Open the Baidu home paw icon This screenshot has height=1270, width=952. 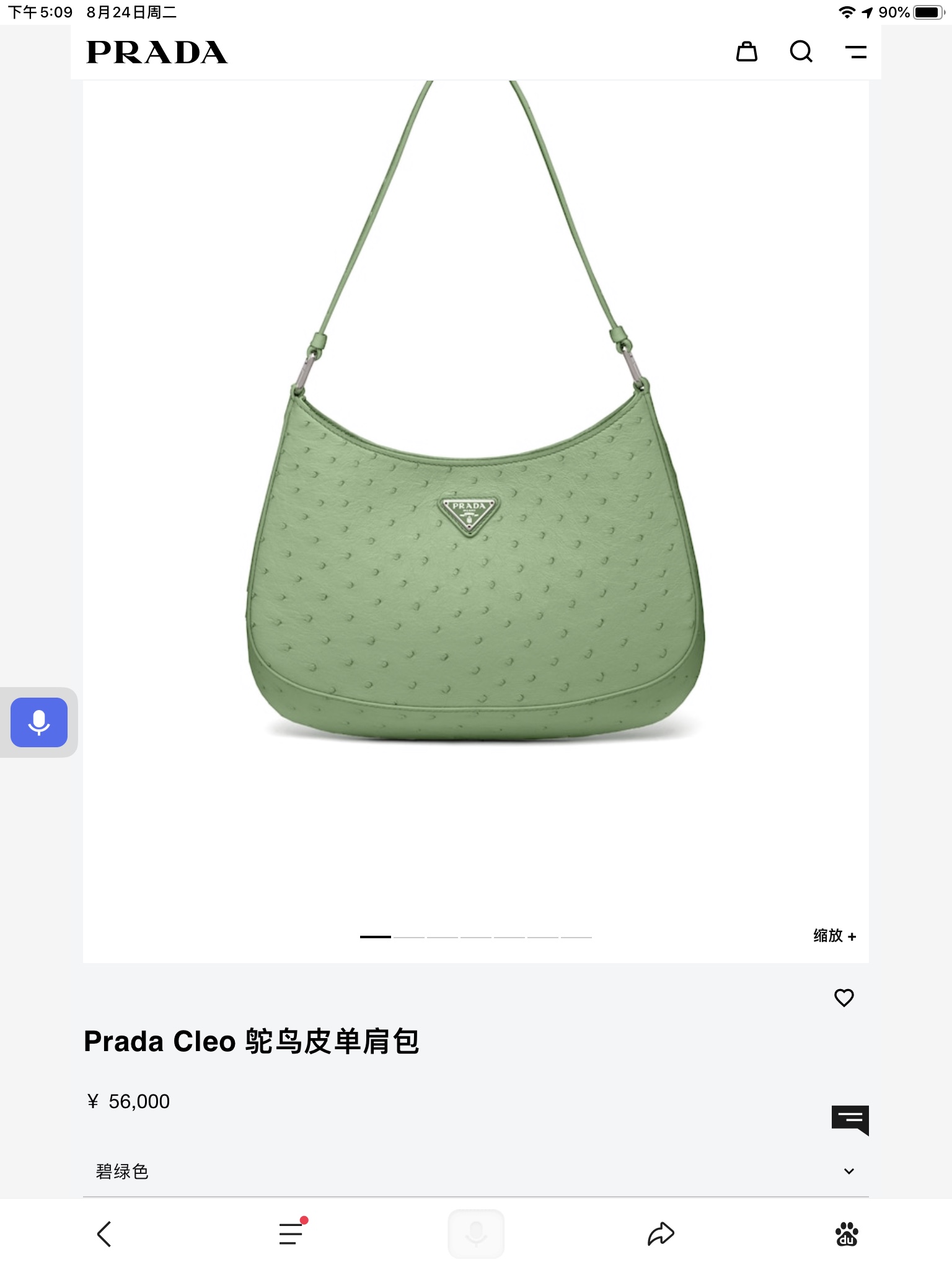click(x=846, y=1234)
